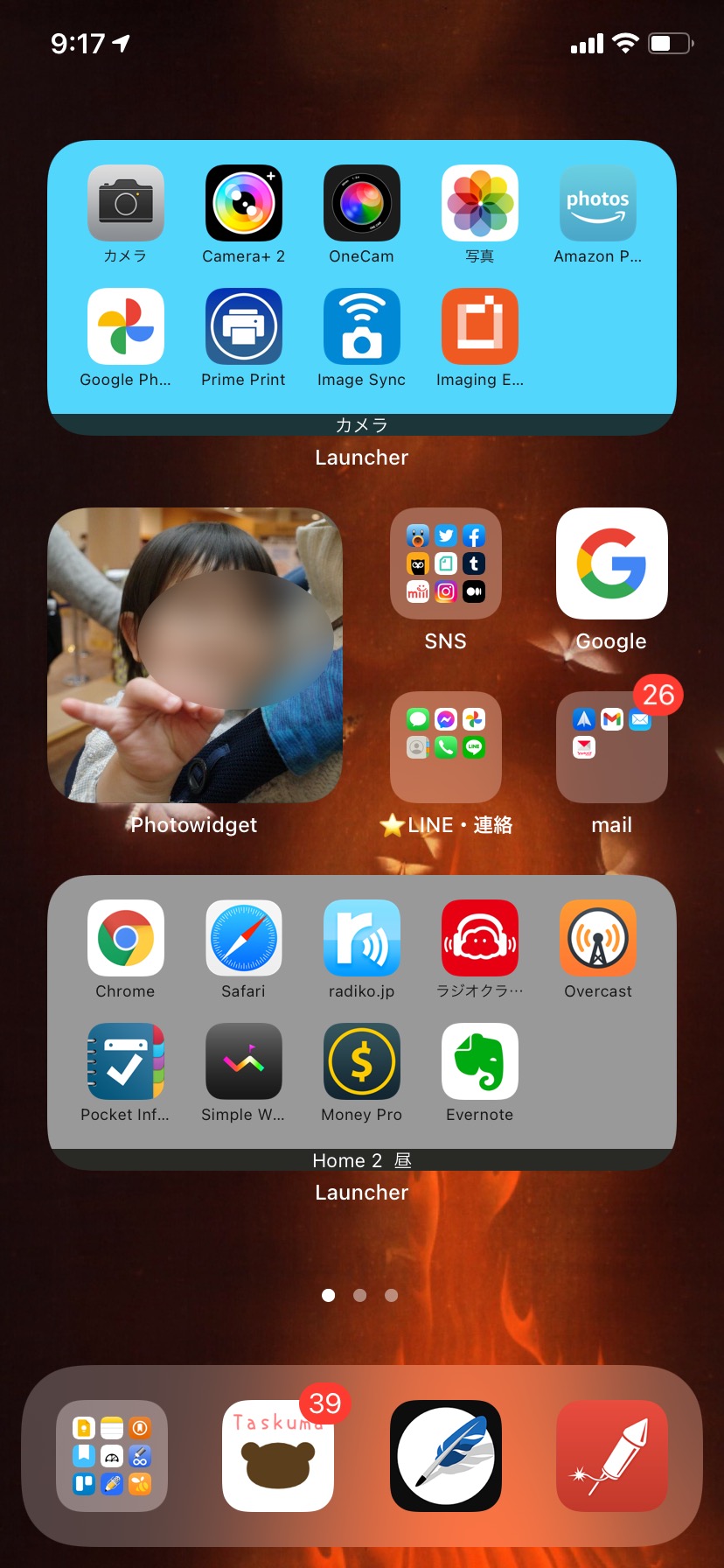Viewport: 724px width, 1568px height.
Task: Open Safari browser
Action: (x=244, y=938)
